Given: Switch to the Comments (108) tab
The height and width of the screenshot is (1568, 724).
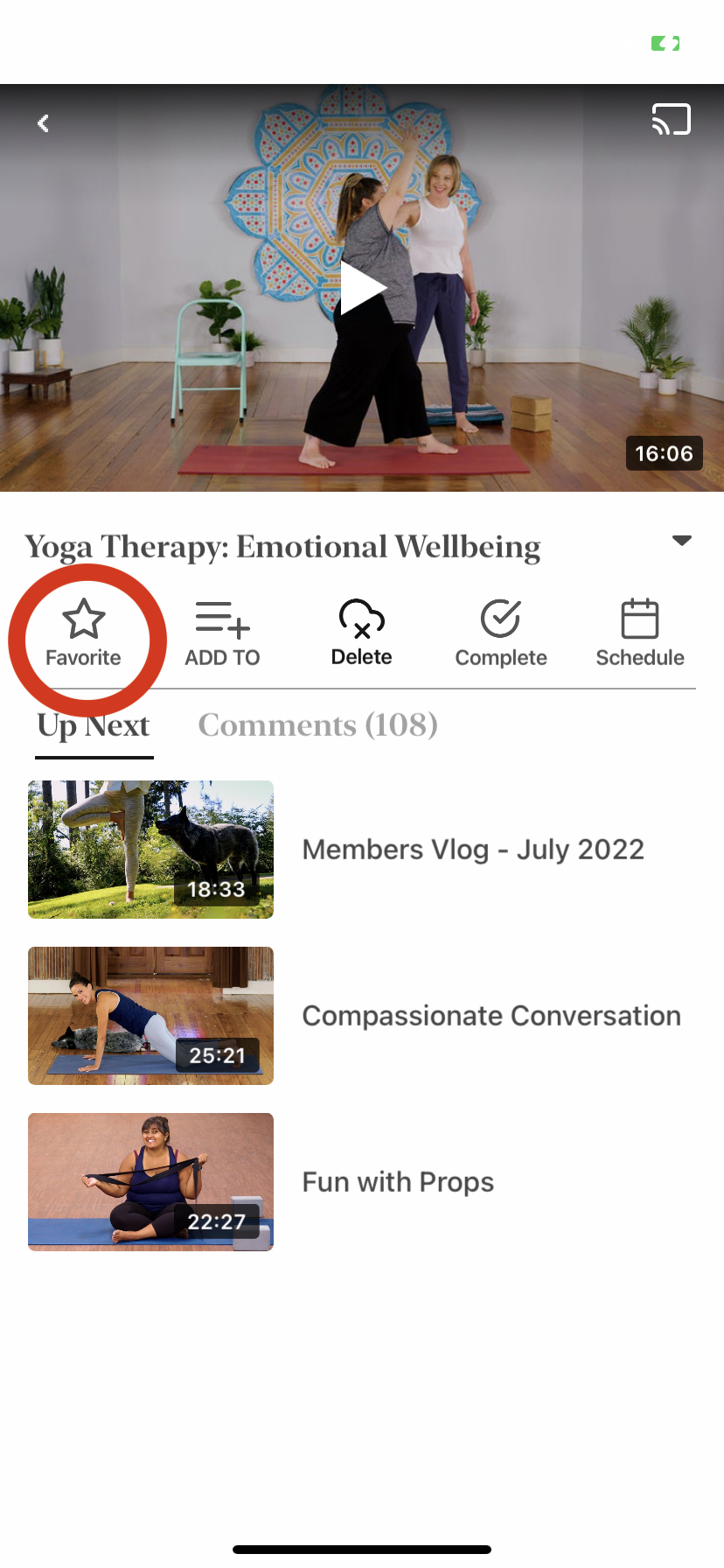Looking at the screenshot, I should pyautogui.click(x=317, y=725).
